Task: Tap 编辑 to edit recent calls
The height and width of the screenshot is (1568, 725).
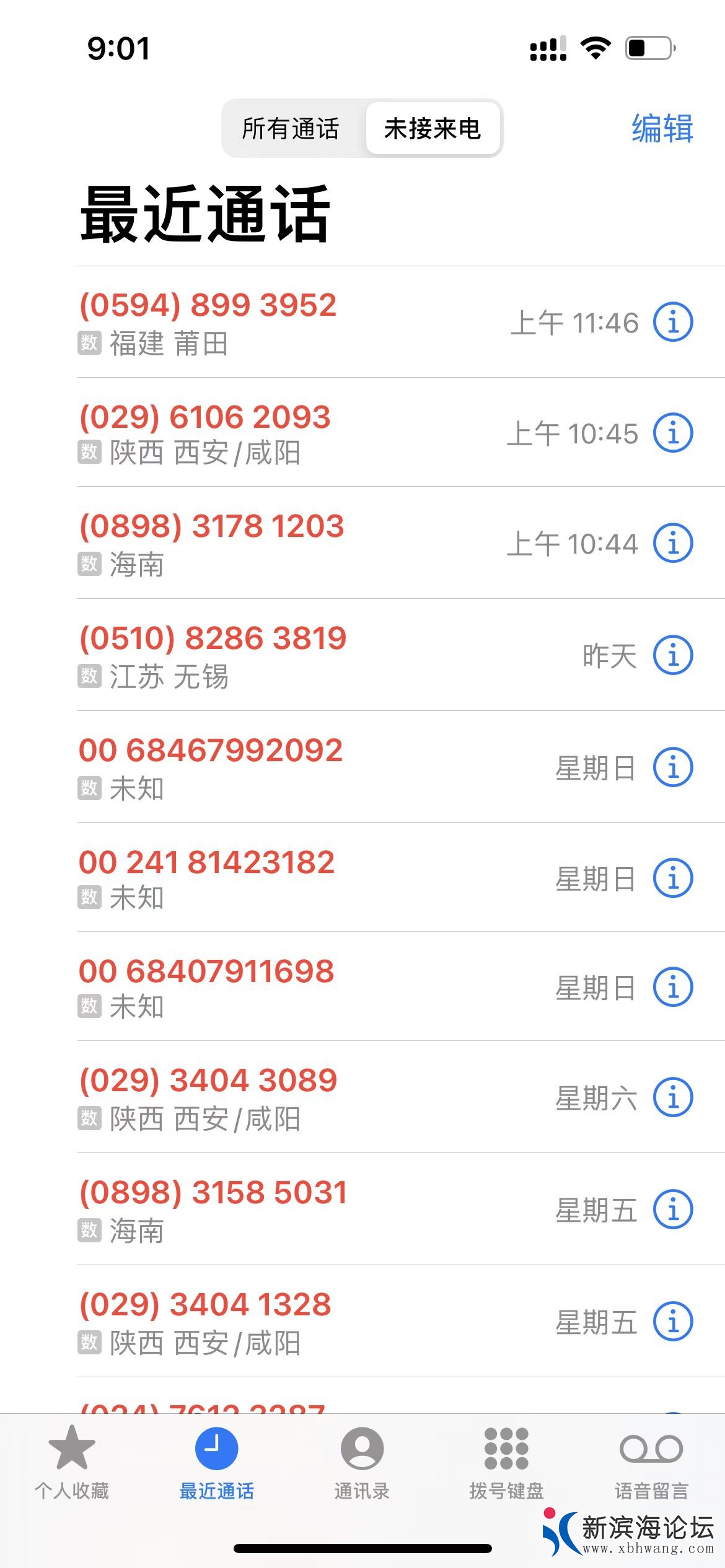Action: 662,129
